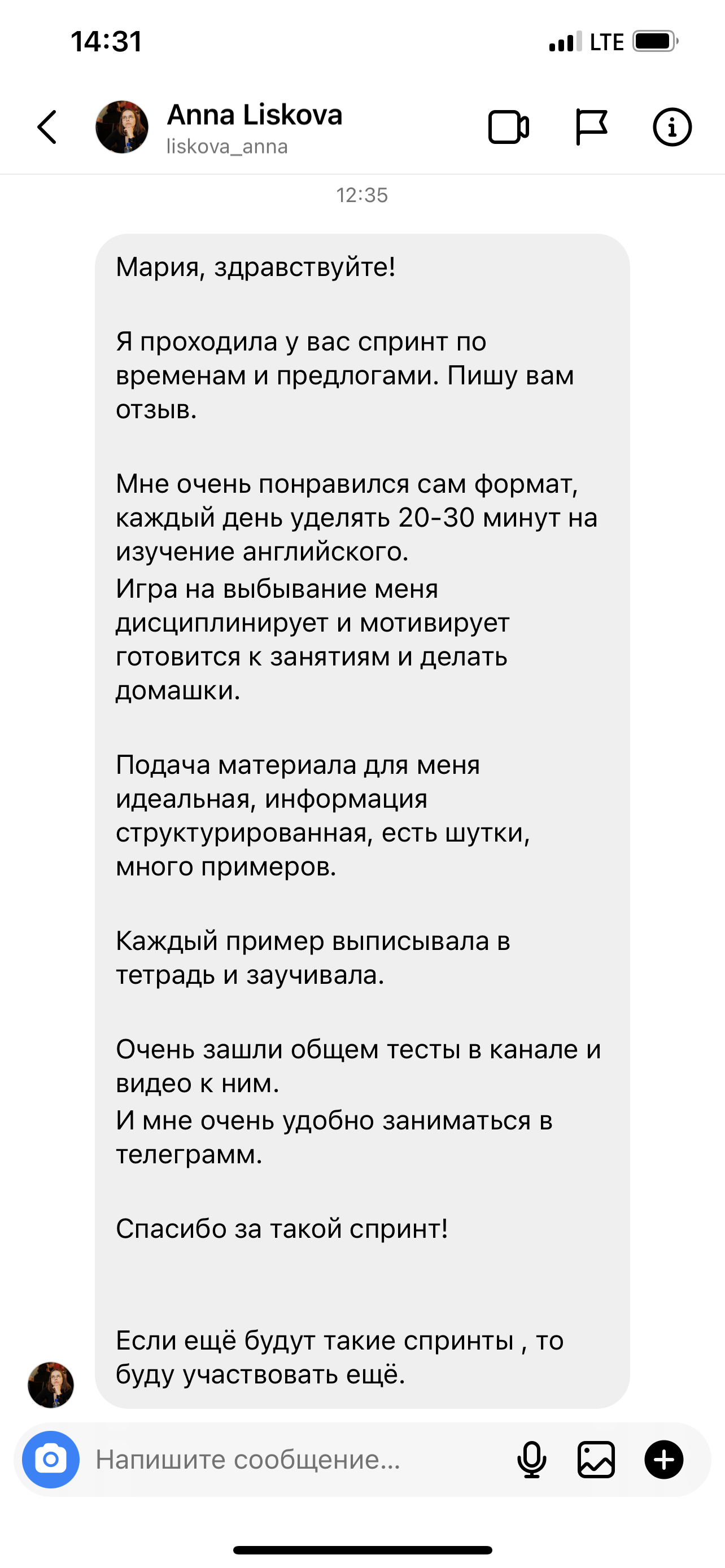Focus the 'Напишите сообщение…' message field
725x1568 pixels.
pos(292,1459)
